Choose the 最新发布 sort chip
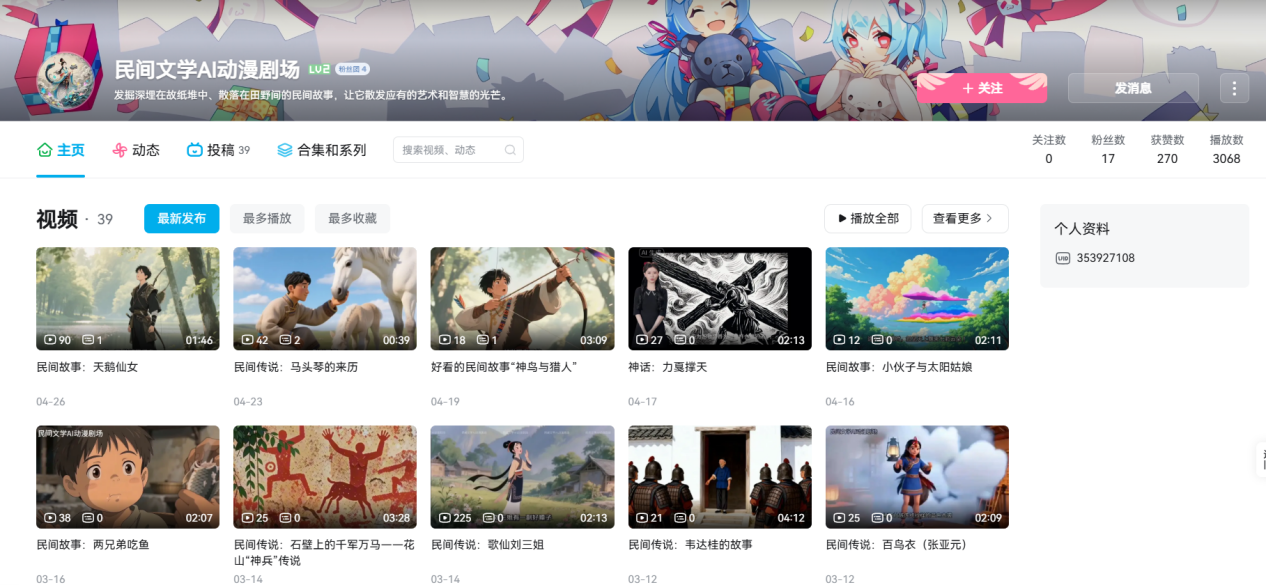Image resolution: width=1266 pixels, height=585 pixels. (181, 218)
